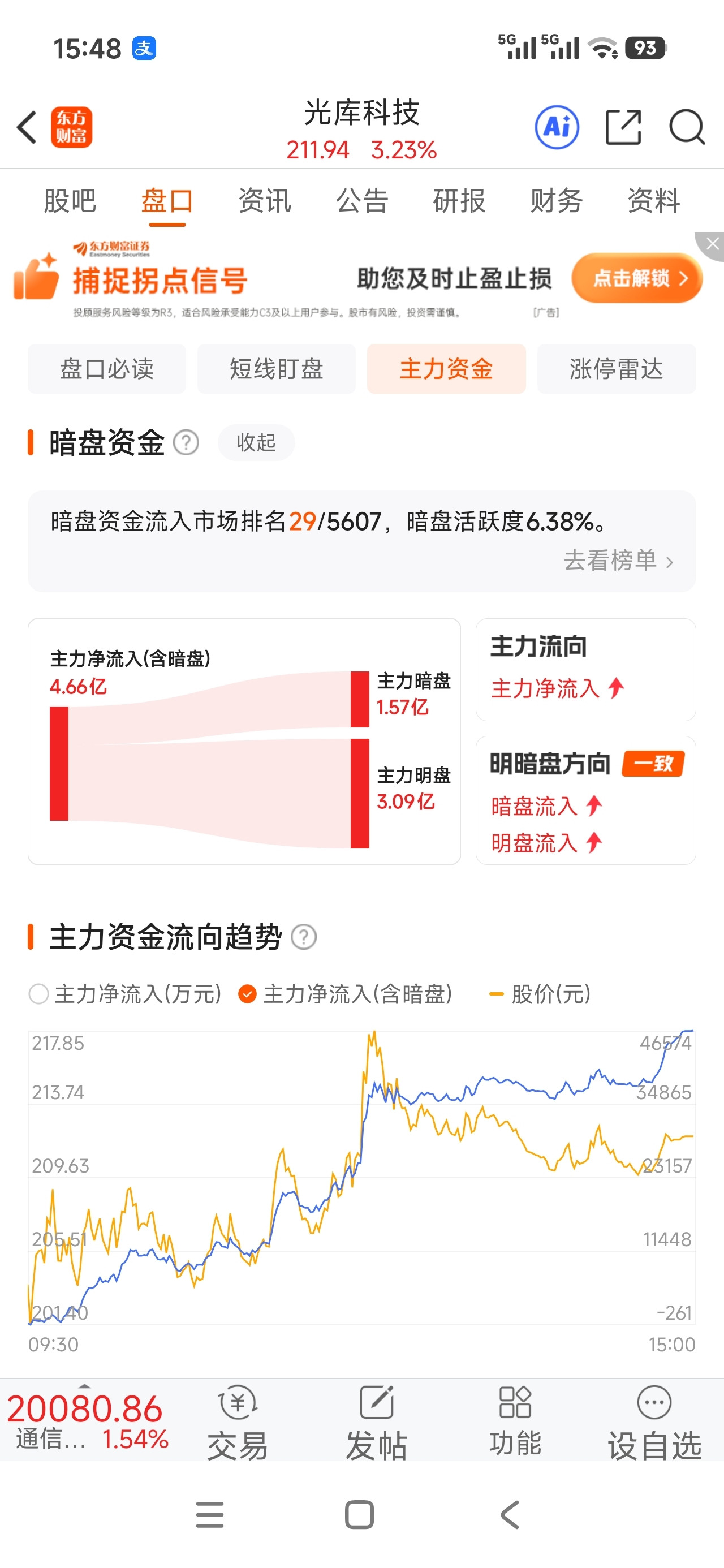The width and height of the screenshot is (724, 1568).
Task: Tap the 点击解锁 banner button
Action: (637, 278)
